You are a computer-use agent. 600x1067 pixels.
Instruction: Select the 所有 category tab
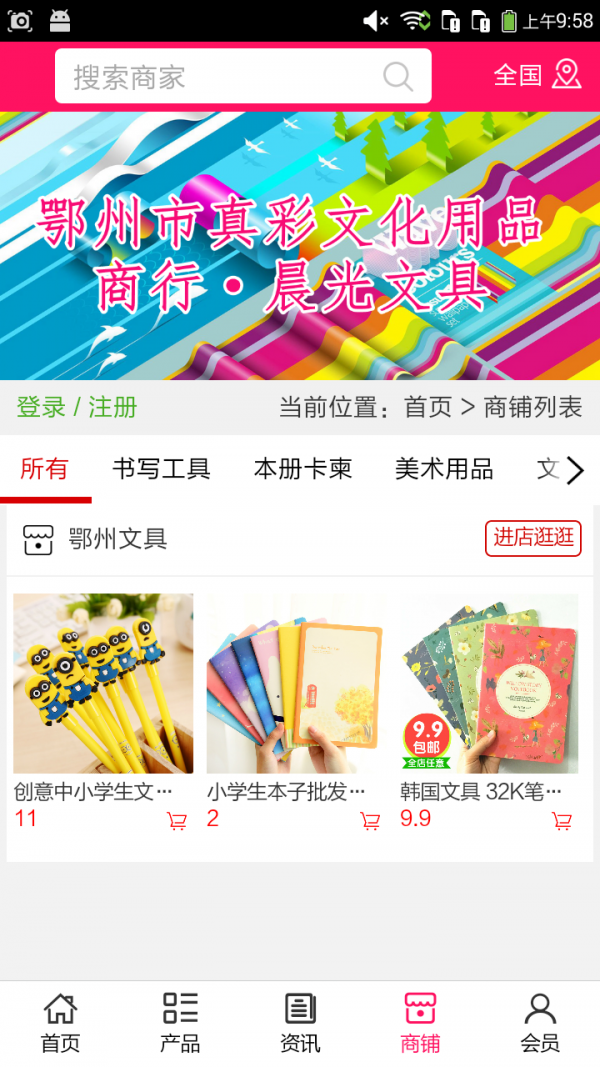(45, 469)
